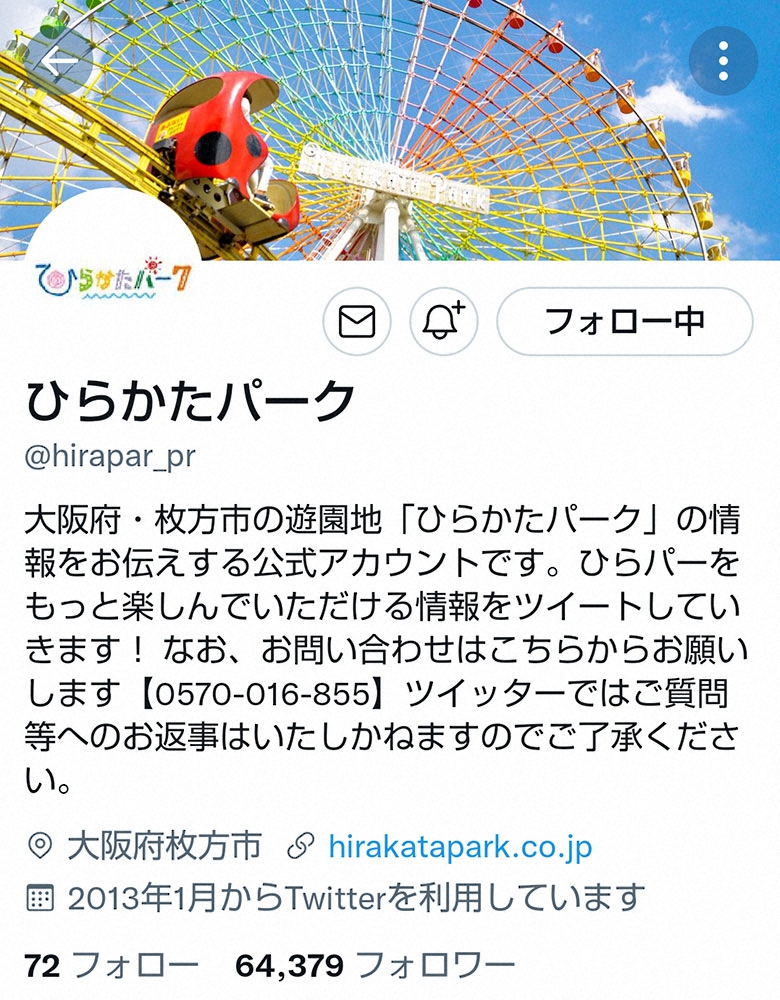
Task: Go back using the top-left arrow
Action: (60, 61)
